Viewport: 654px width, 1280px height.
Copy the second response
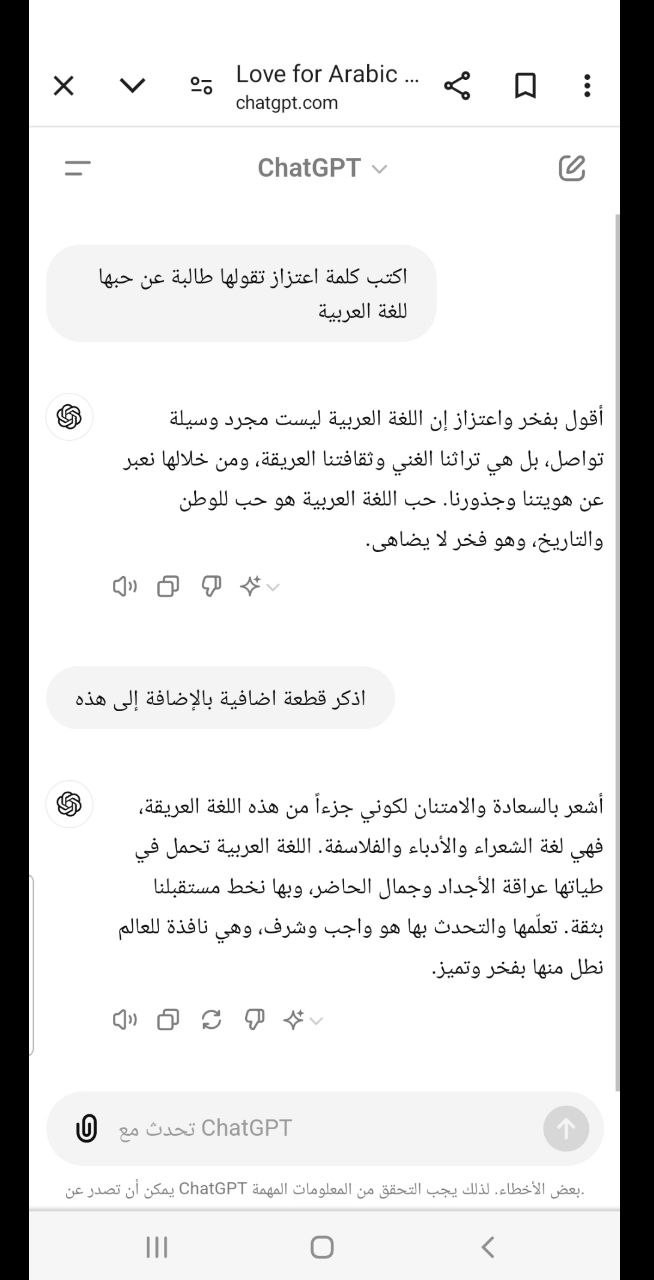[x=168, y=1020]
